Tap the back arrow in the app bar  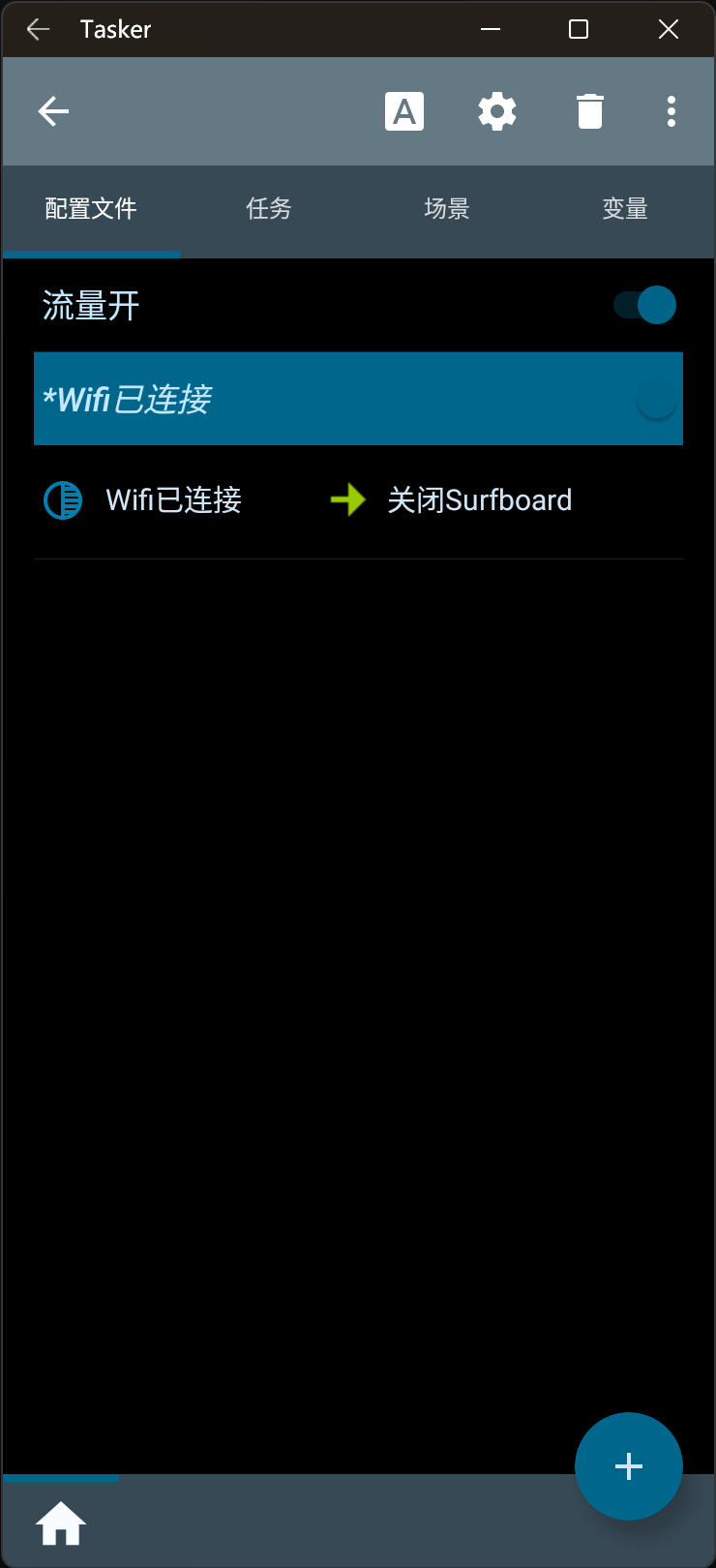pyautogui.click(x=53, y=111)
